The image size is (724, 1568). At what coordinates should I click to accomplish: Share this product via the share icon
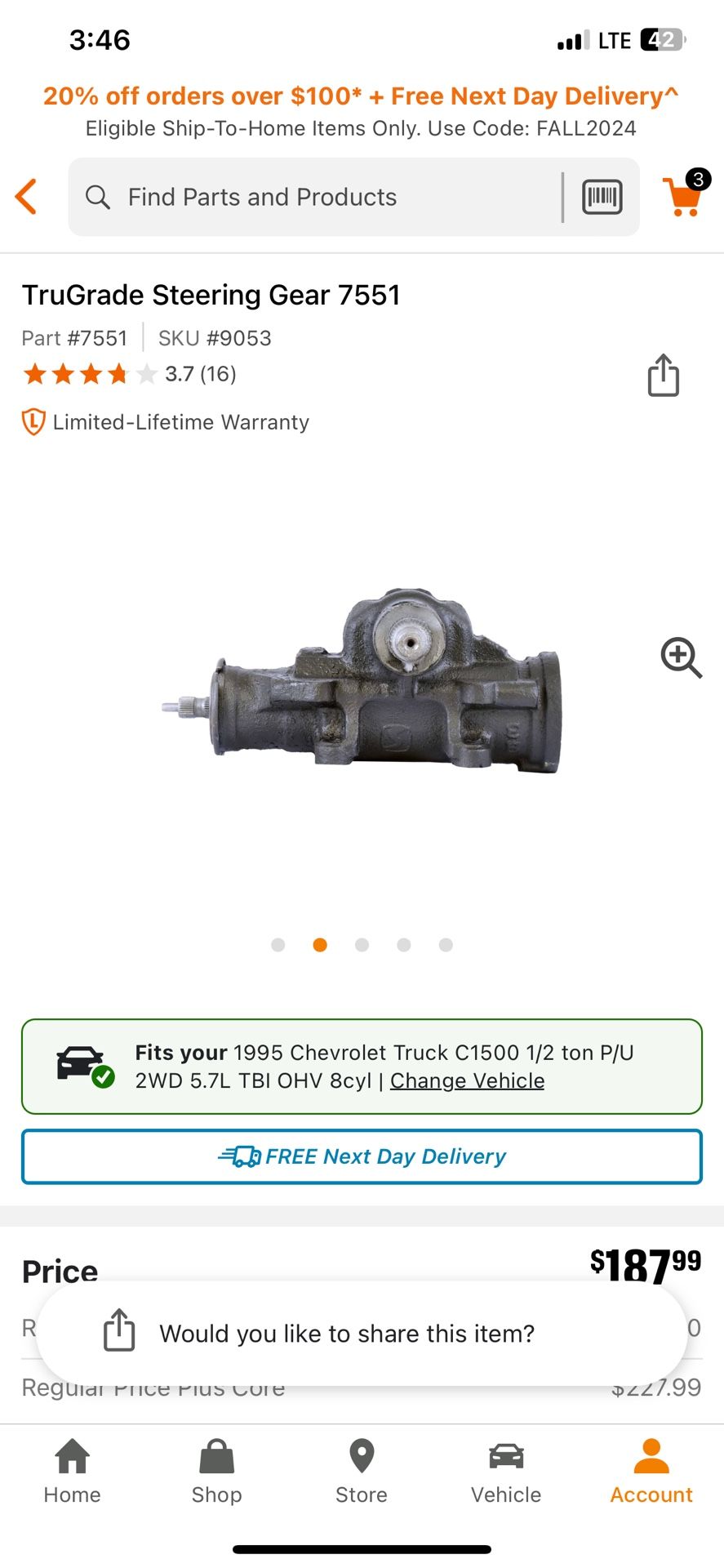click(663, 375)
